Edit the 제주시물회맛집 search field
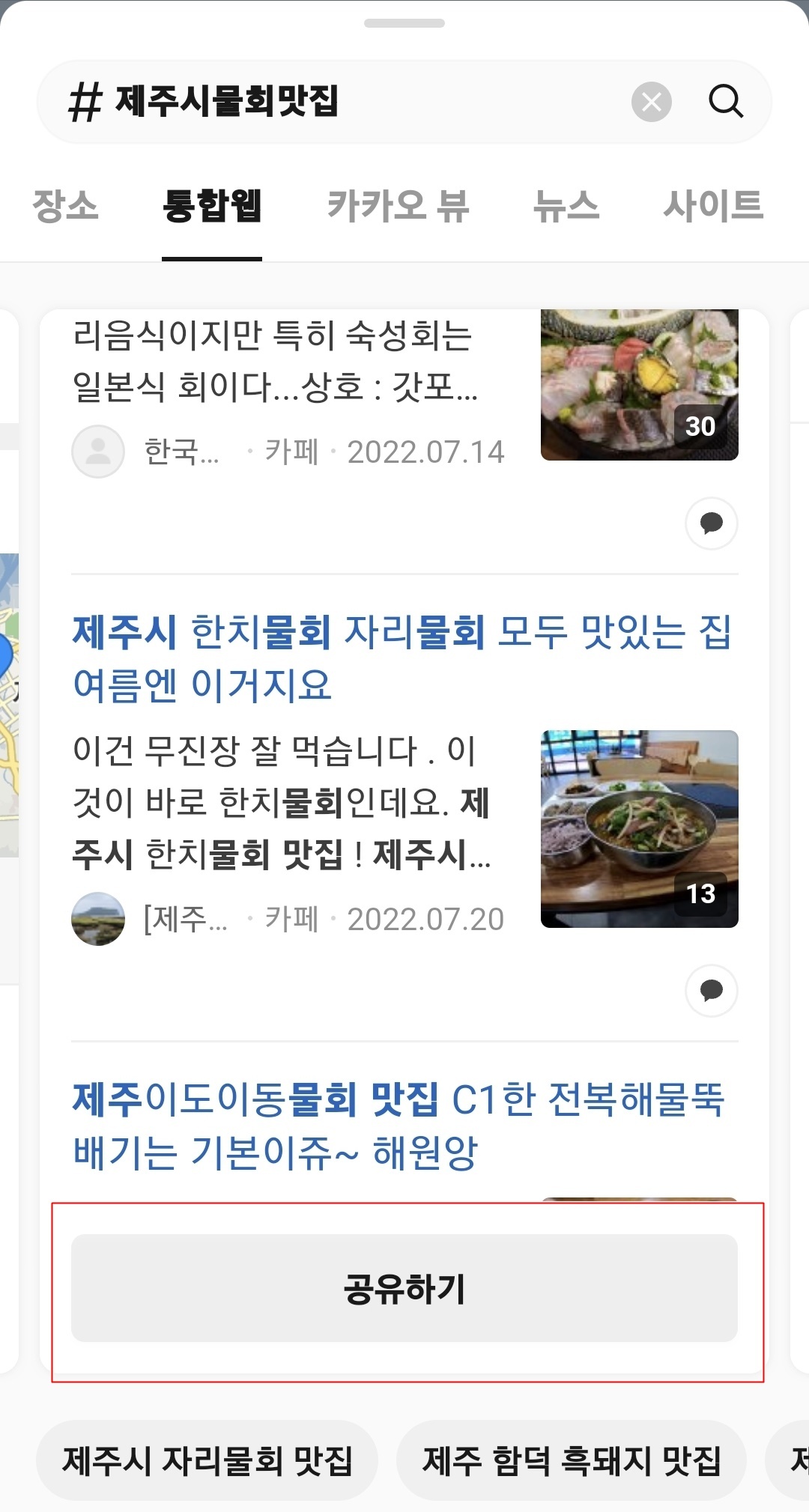This screenshot has height=1512, width=809. tap(337, 101)
